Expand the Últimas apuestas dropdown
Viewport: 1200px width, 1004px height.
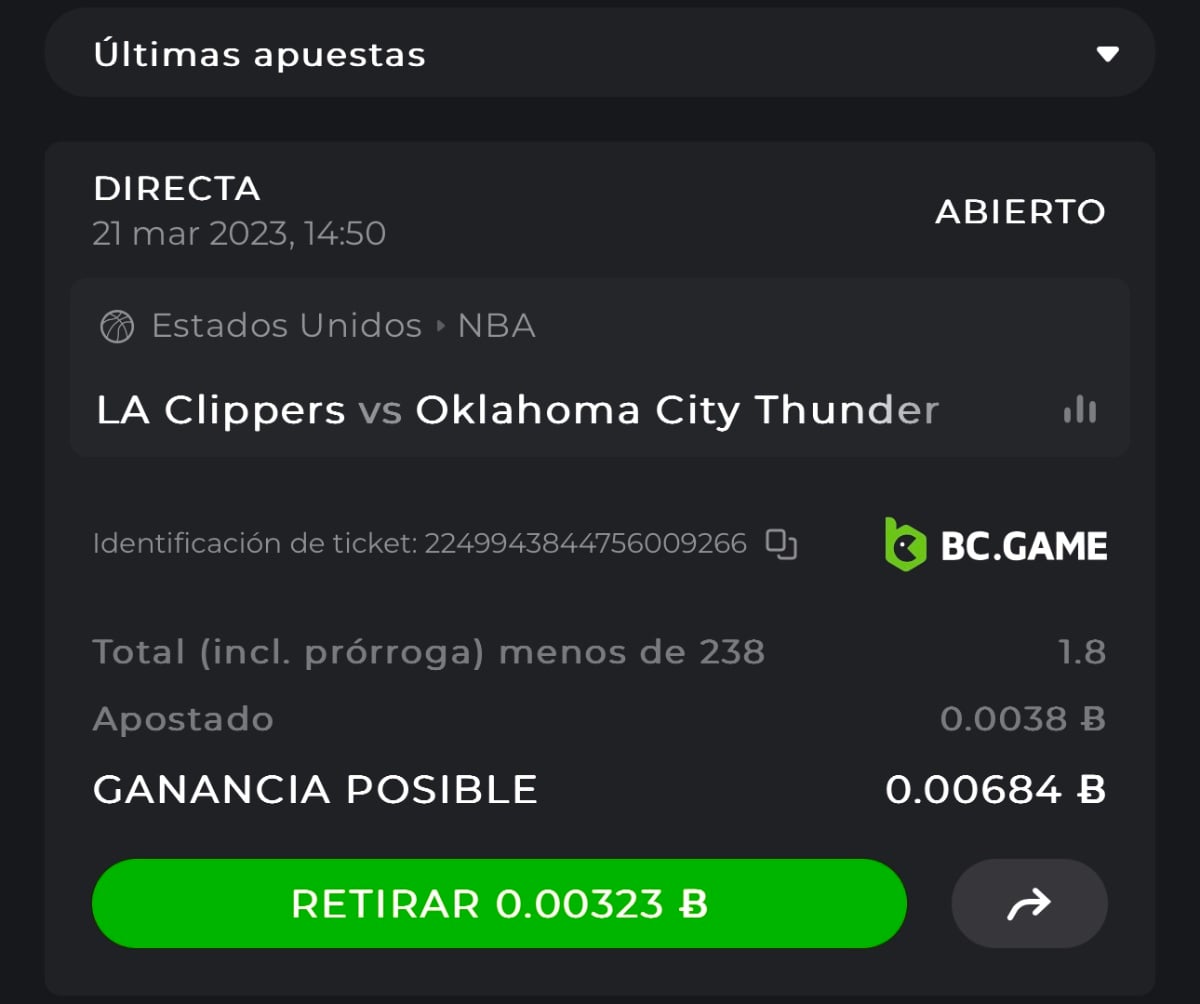1107,54
